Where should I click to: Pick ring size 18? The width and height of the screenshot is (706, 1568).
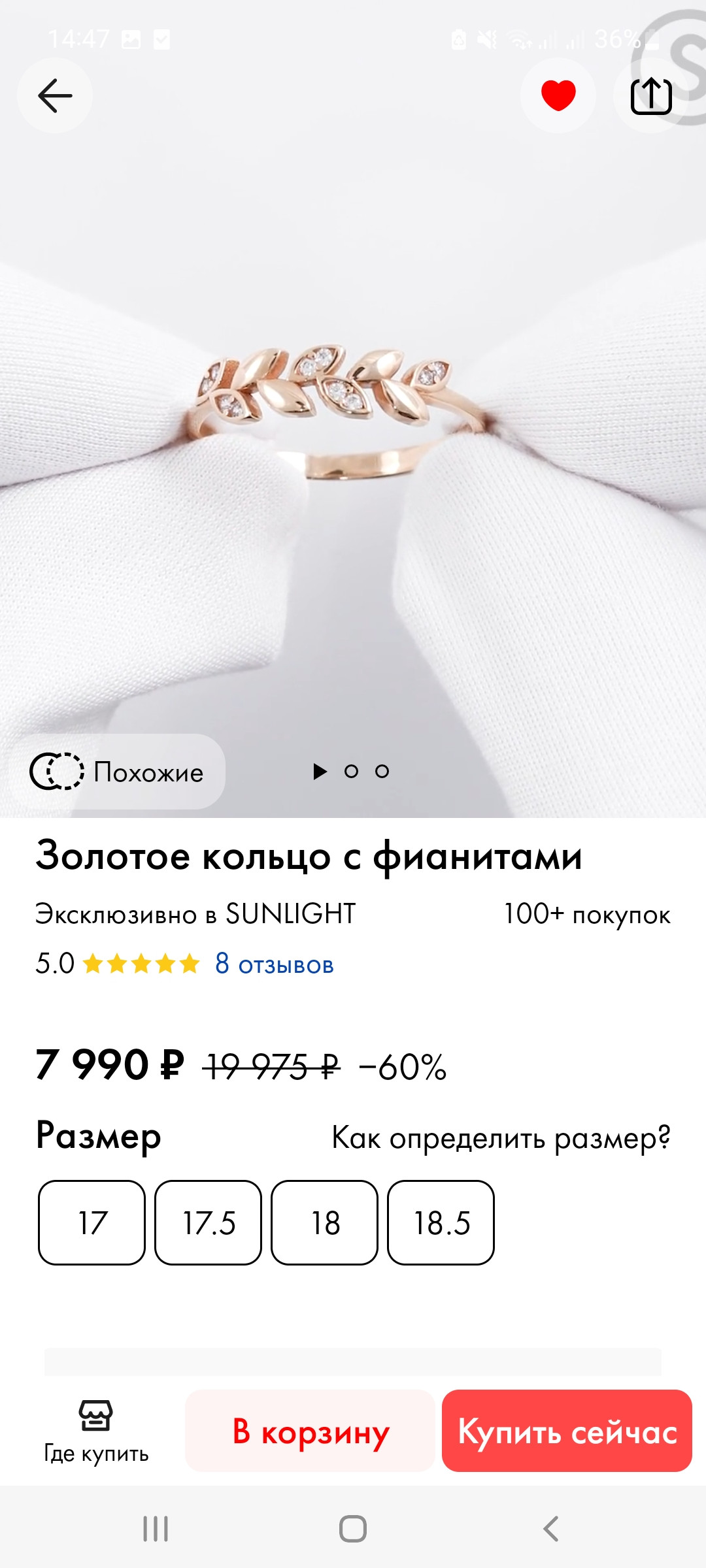coord(324,1222)
